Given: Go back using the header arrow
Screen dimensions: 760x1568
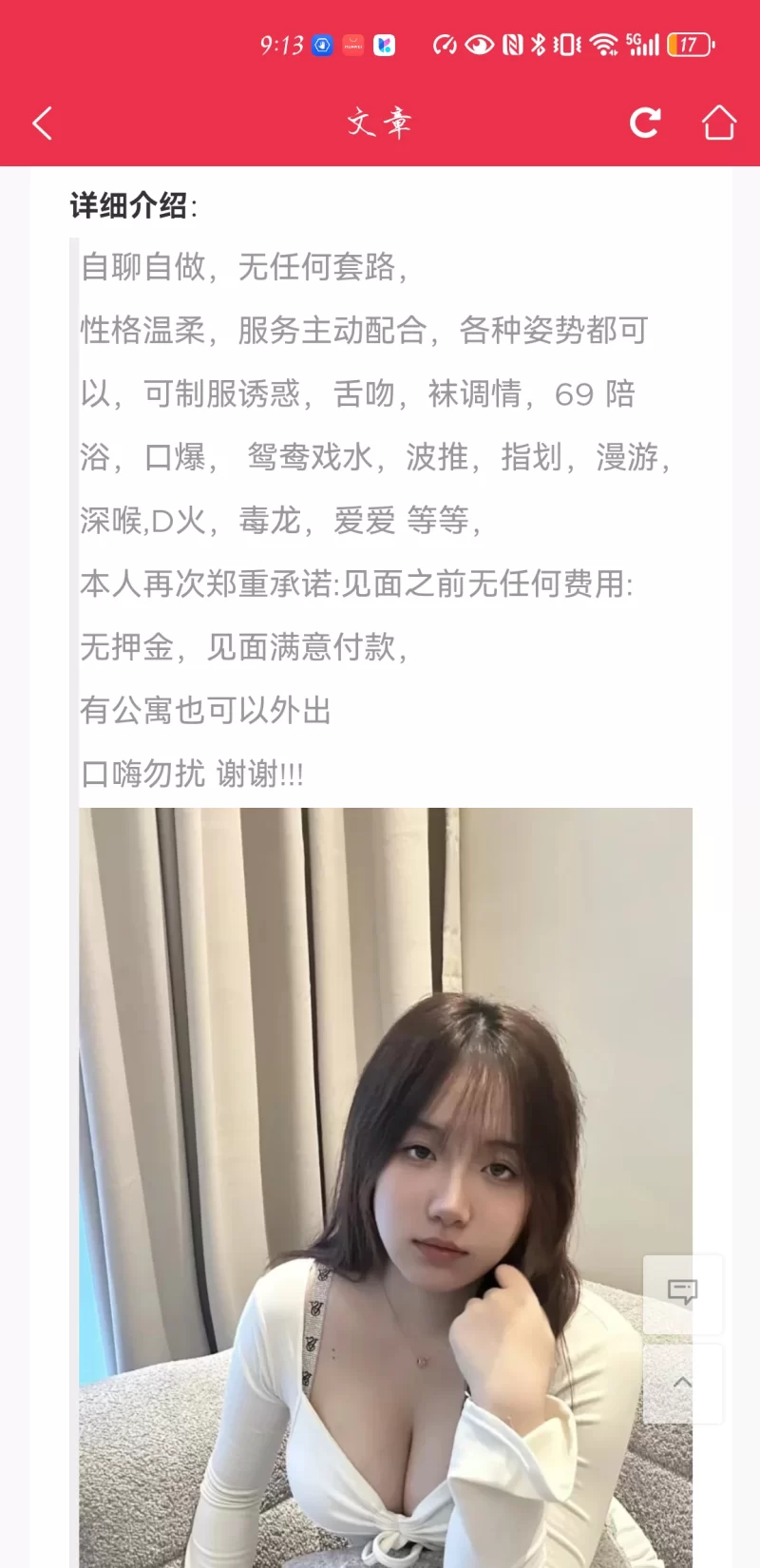Looking at the screenshot, I should tap(42, 124).
